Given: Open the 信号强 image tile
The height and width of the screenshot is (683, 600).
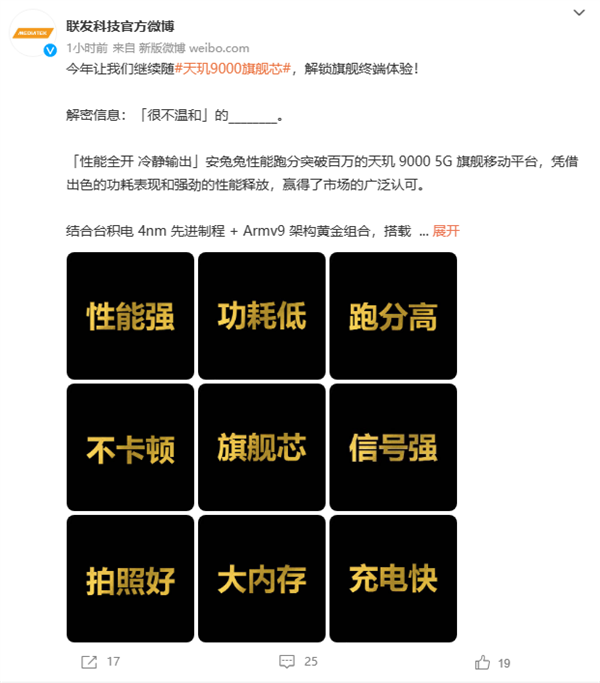Looking at the screenshot, I should [393, 446].
